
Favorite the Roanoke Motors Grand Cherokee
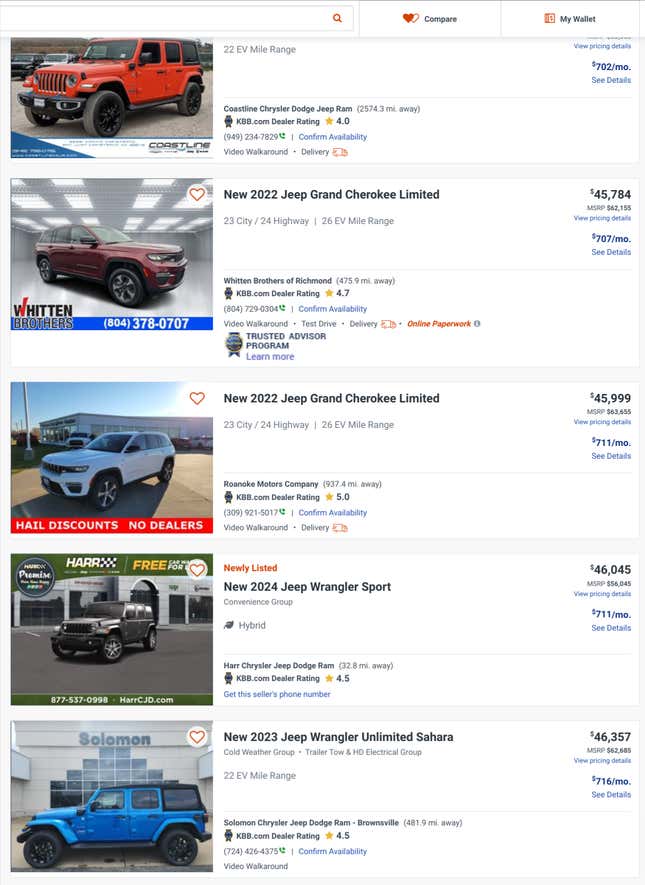pyautogui.click(x=197, y=398)
